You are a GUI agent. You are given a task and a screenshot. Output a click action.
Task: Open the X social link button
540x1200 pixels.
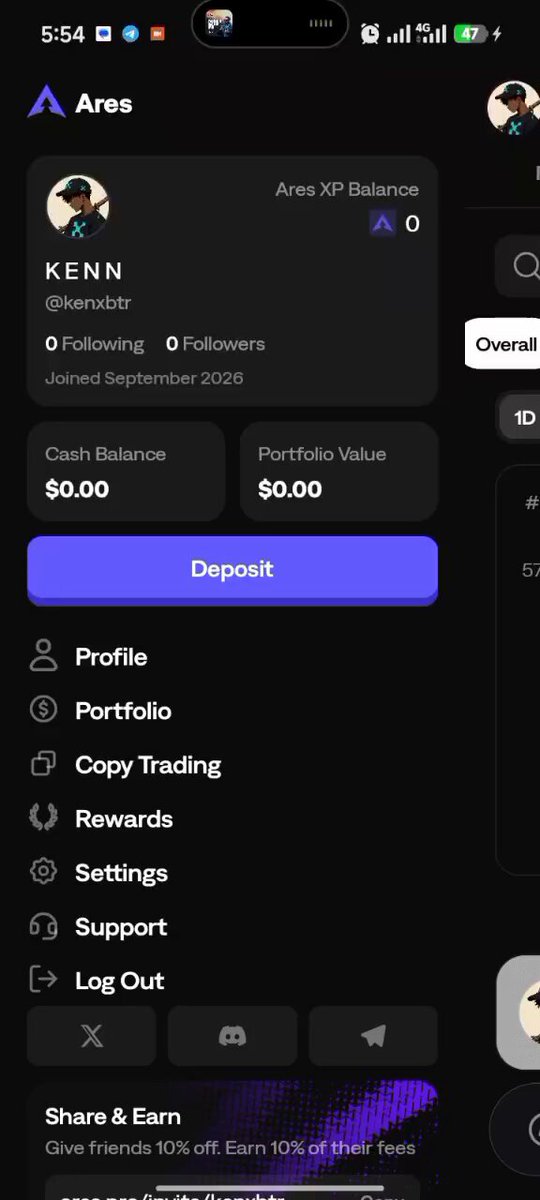point(92,1036)
